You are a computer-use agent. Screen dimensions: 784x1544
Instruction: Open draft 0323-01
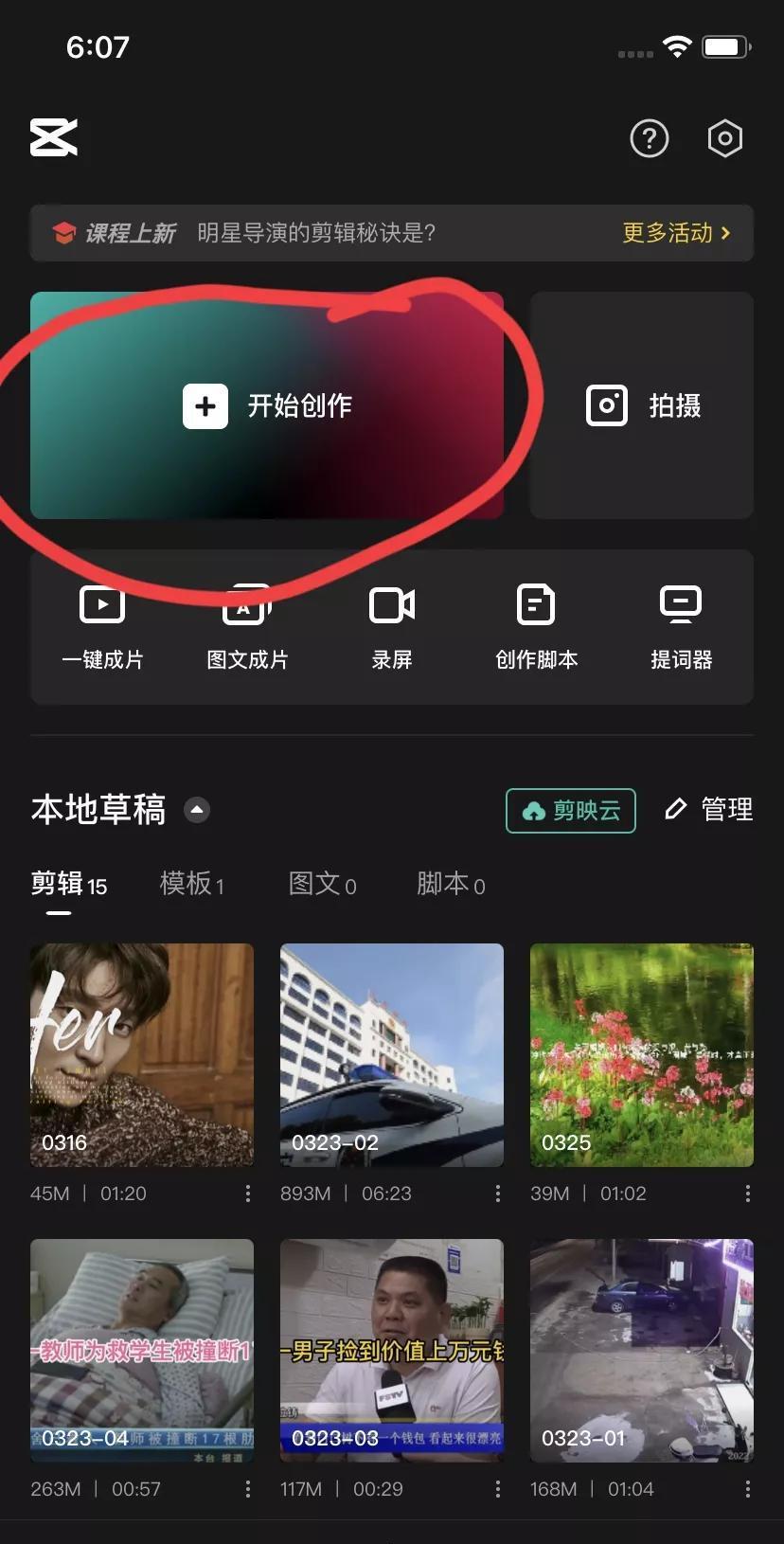click(642, 1350)
